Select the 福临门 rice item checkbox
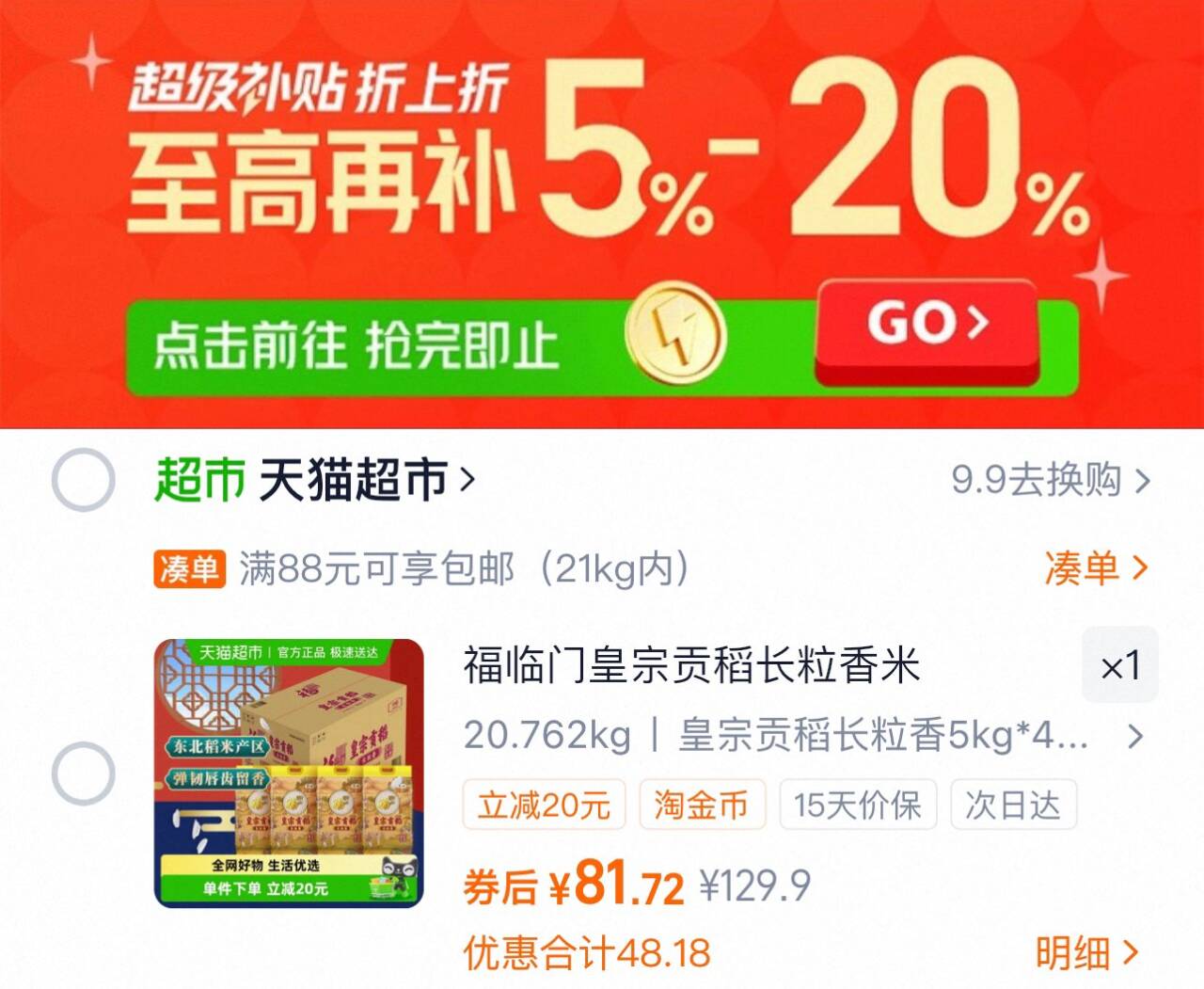 pyautogui.click(x=83, y=774)
